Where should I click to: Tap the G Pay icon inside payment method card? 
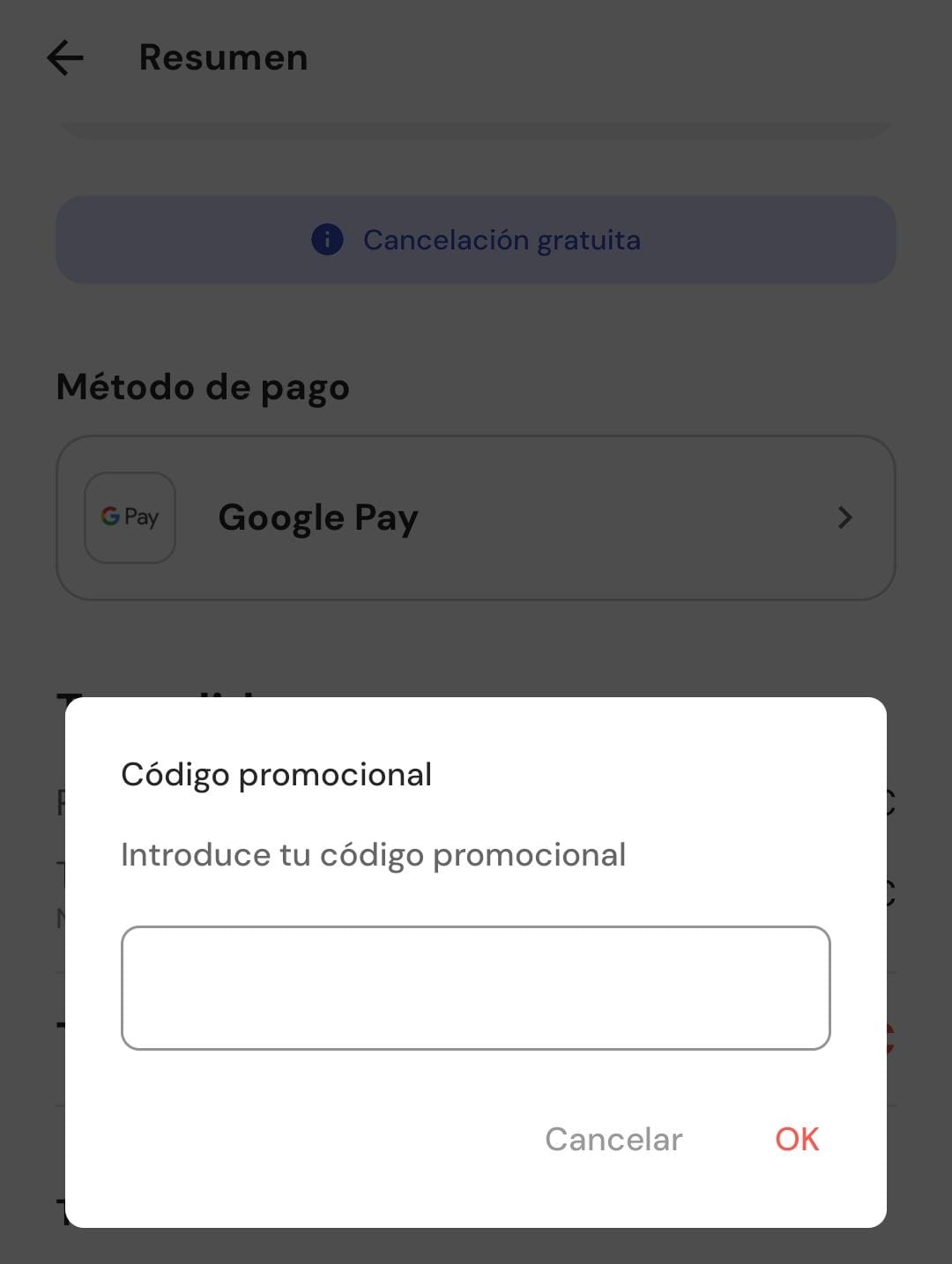click(130, 517)
